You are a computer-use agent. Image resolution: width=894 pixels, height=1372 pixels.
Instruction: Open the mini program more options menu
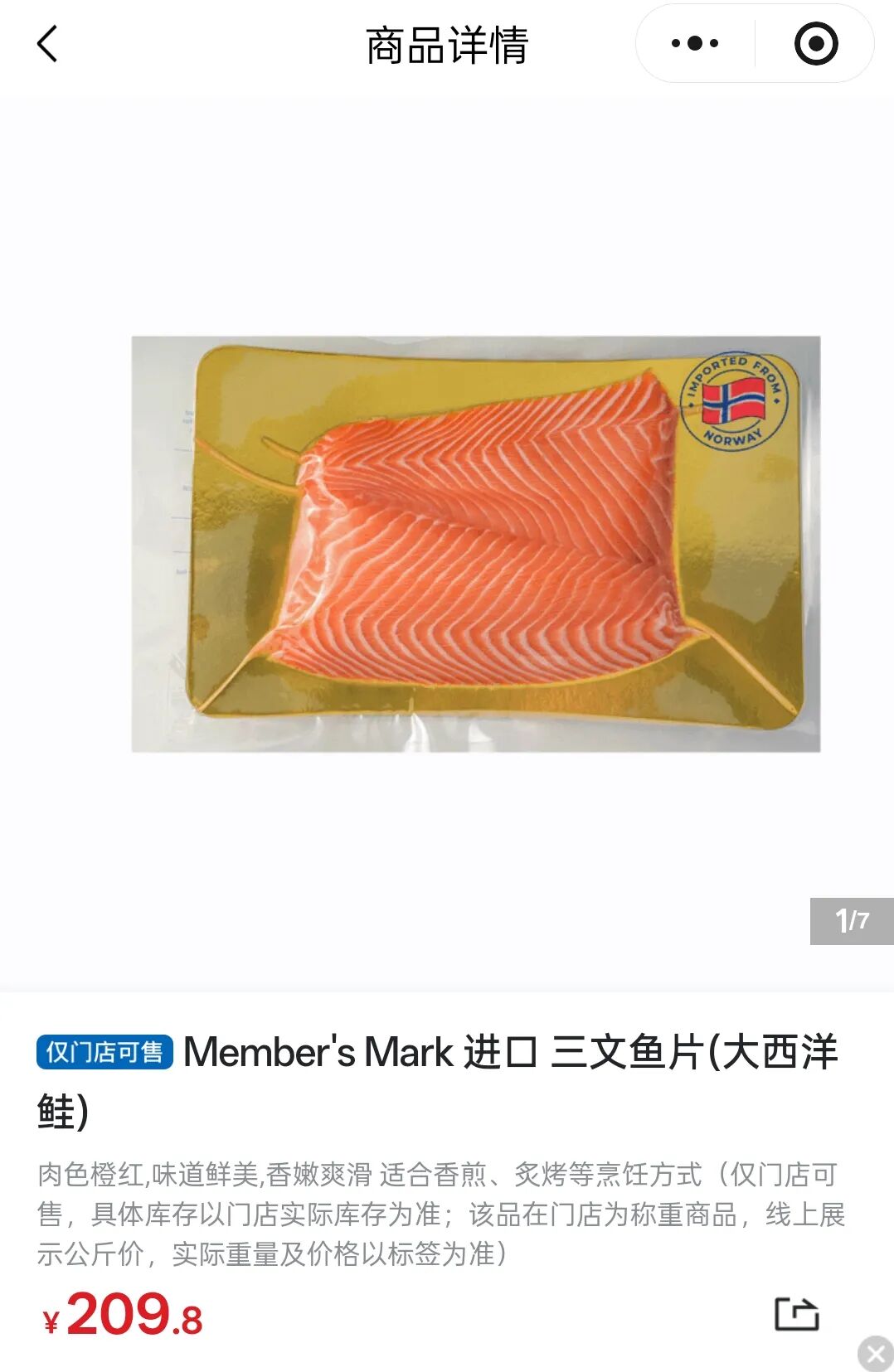[x=695, y=44]
